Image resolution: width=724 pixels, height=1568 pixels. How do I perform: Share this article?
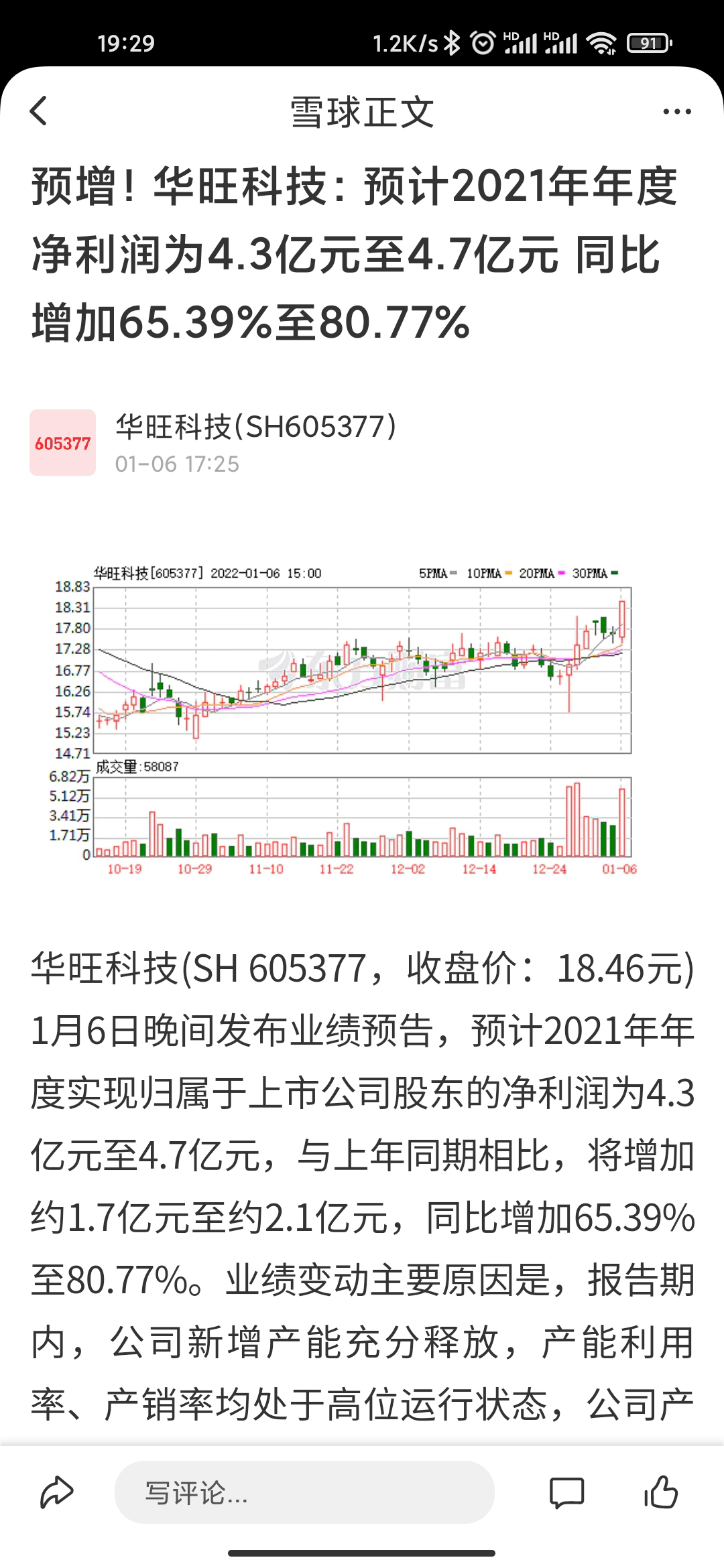tap(57, 1493)
